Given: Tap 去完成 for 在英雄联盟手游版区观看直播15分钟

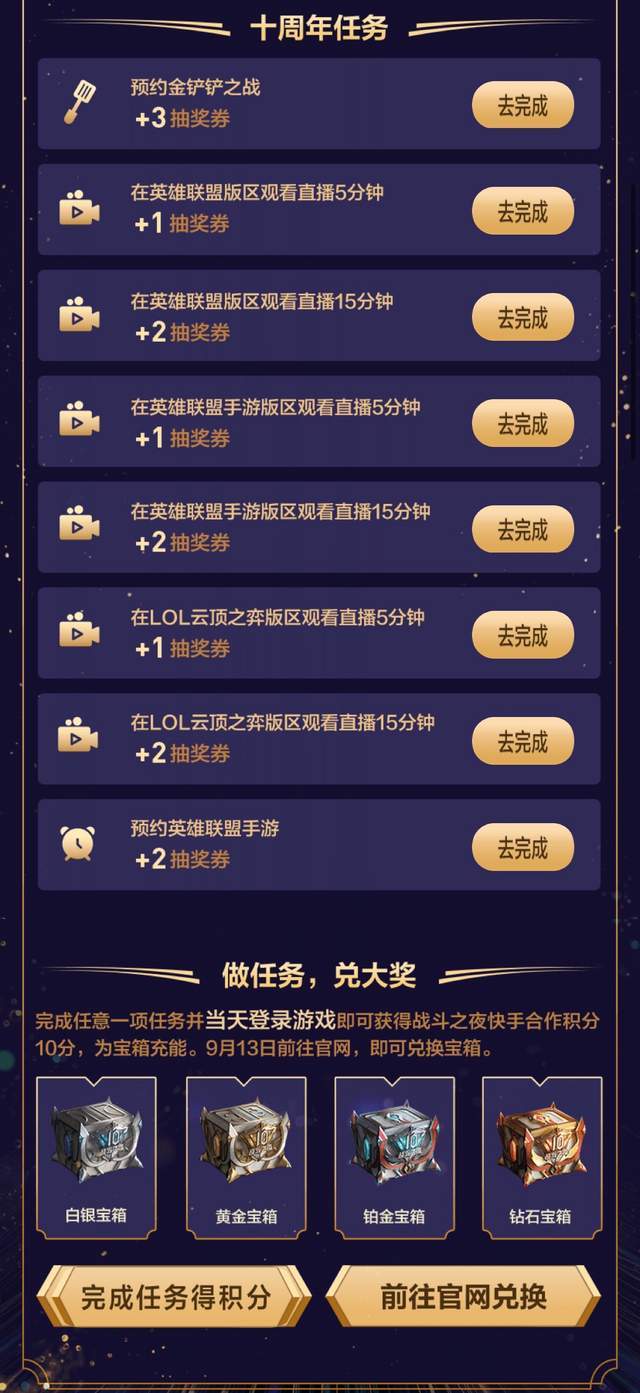Looking at the screenshot, I should tap(523, 530).
